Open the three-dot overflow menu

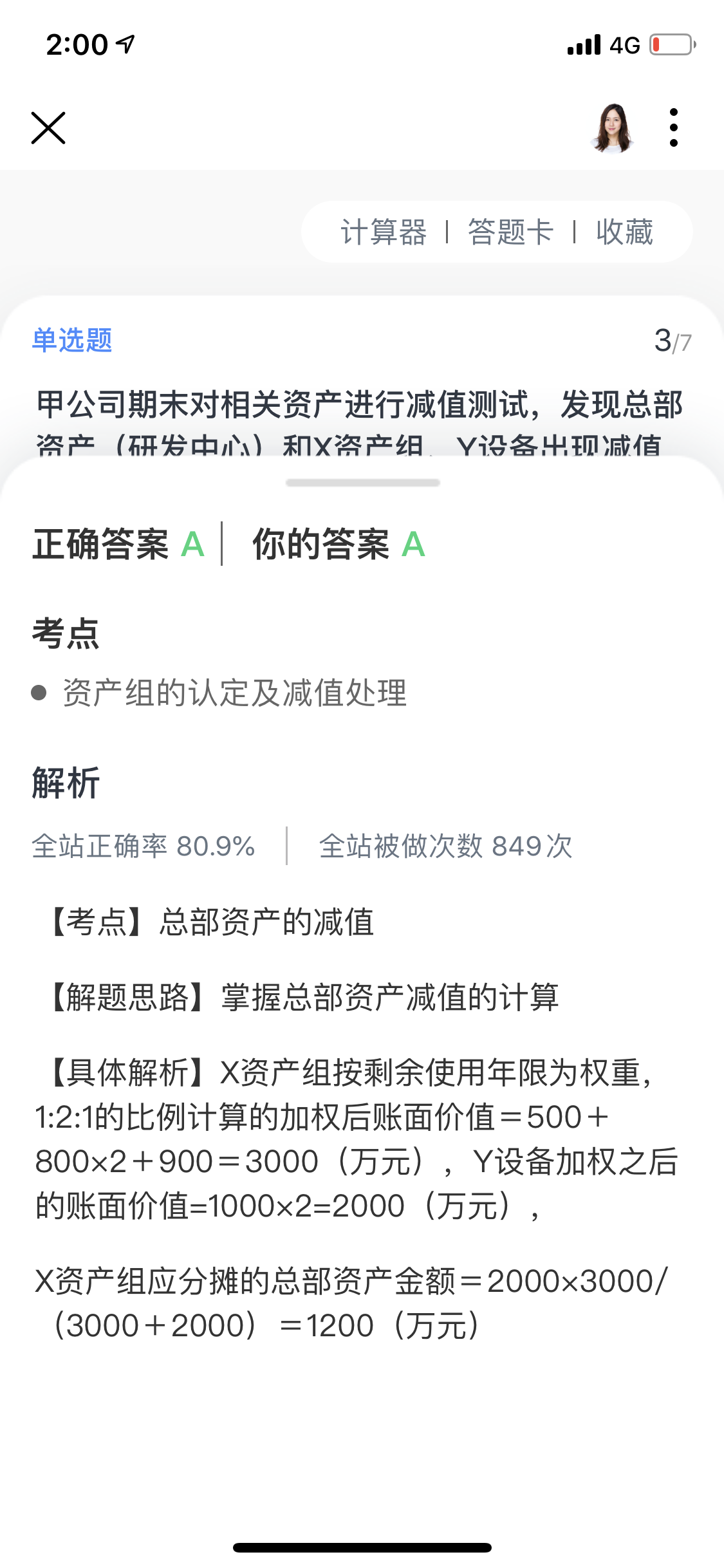(x=673, y=128)
